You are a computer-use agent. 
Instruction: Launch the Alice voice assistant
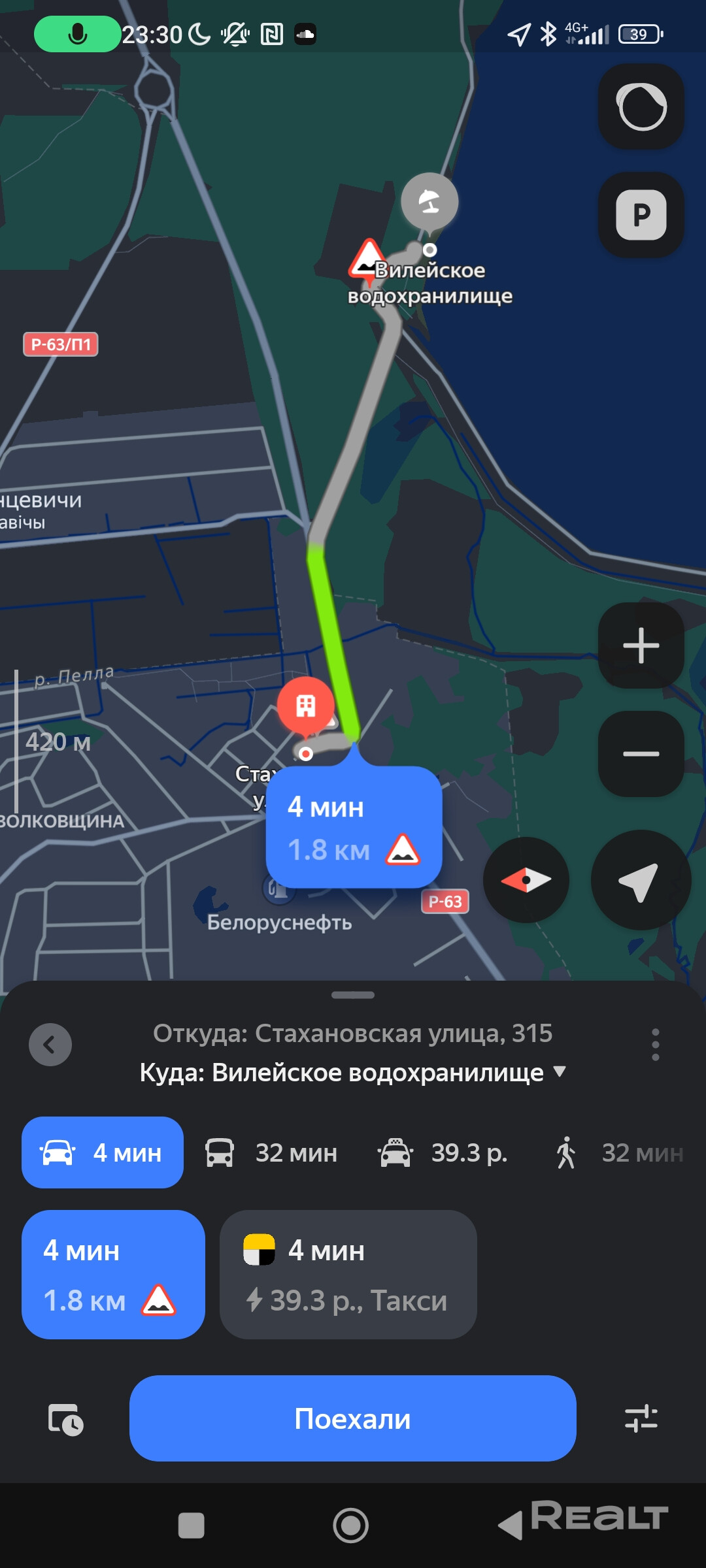point(641,106)
